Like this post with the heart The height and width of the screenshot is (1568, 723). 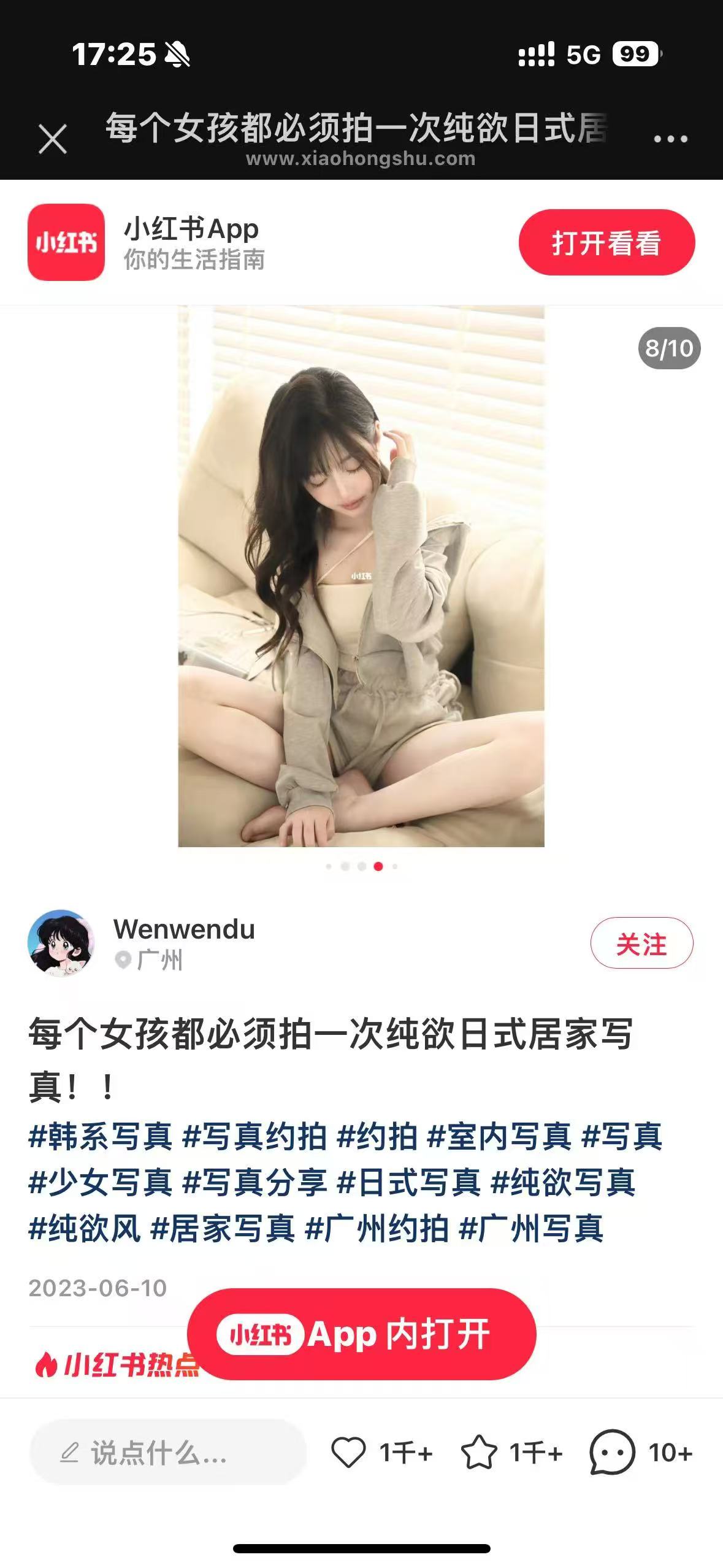click(349, 1453)
